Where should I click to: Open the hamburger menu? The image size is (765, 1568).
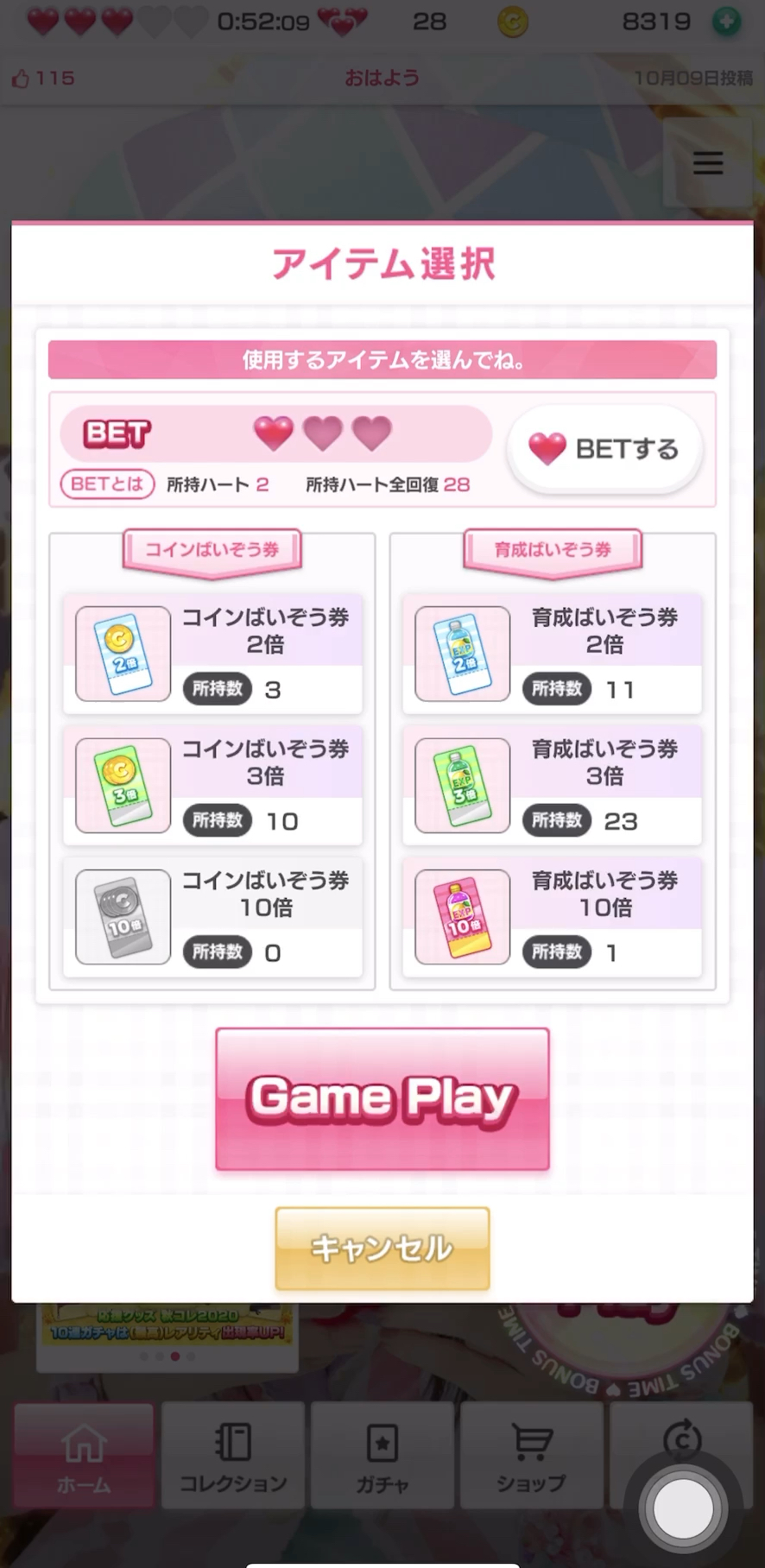(x=707, y=163)
